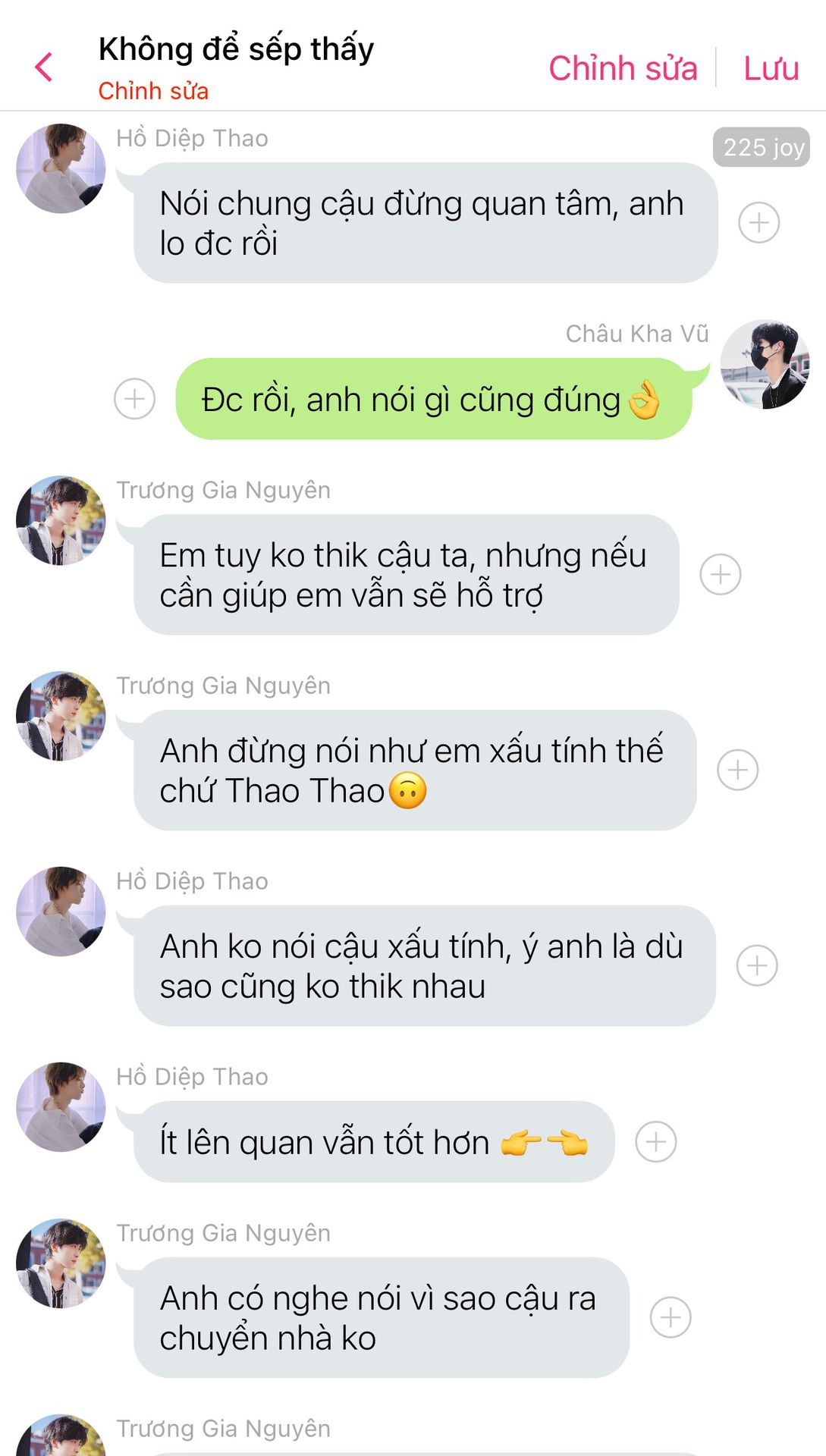Tap plus beside "Ít lên quan vẫn tốt hơn"
Screen dimensions: 826x1456
point(656,1142)
